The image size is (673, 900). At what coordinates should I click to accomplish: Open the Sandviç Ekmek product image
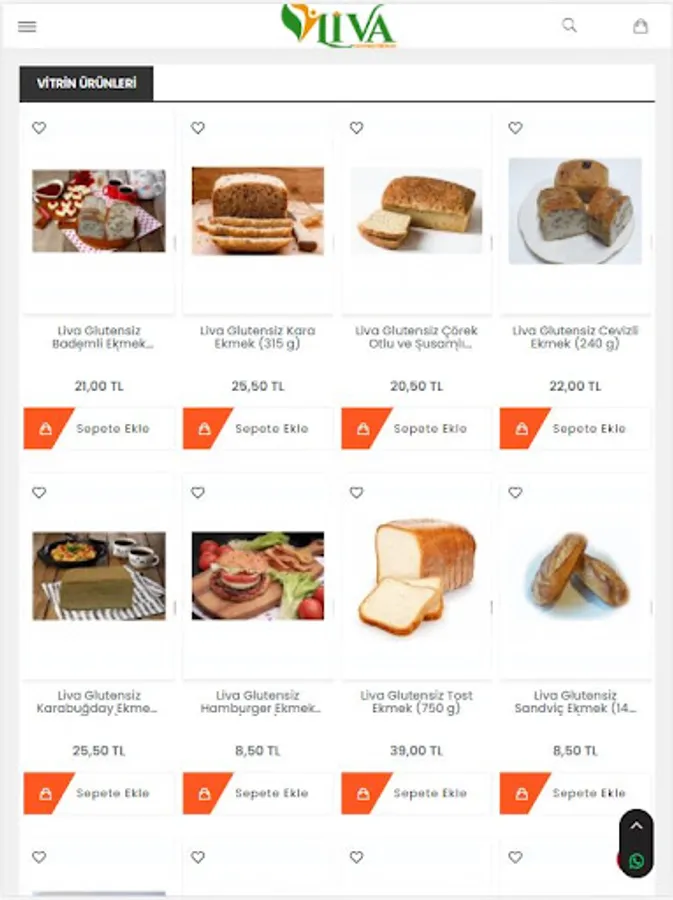point(575,574)
